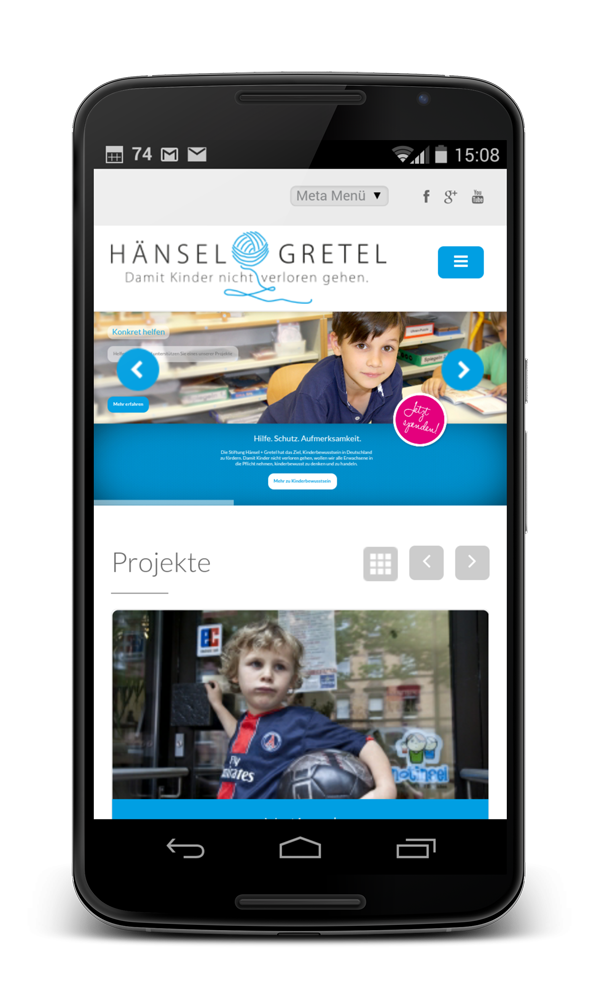Open Mehr zu Kinderbewusstsein
This screenshot has width=600, height=1007.
coord(302,481)
